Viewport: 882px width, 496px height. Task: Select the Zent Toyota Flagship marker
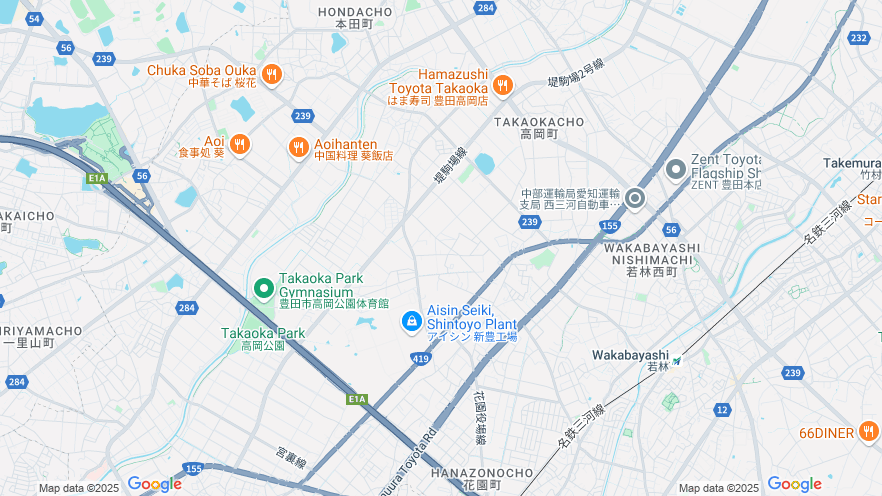pyautogui.click(x=676, y=169)
